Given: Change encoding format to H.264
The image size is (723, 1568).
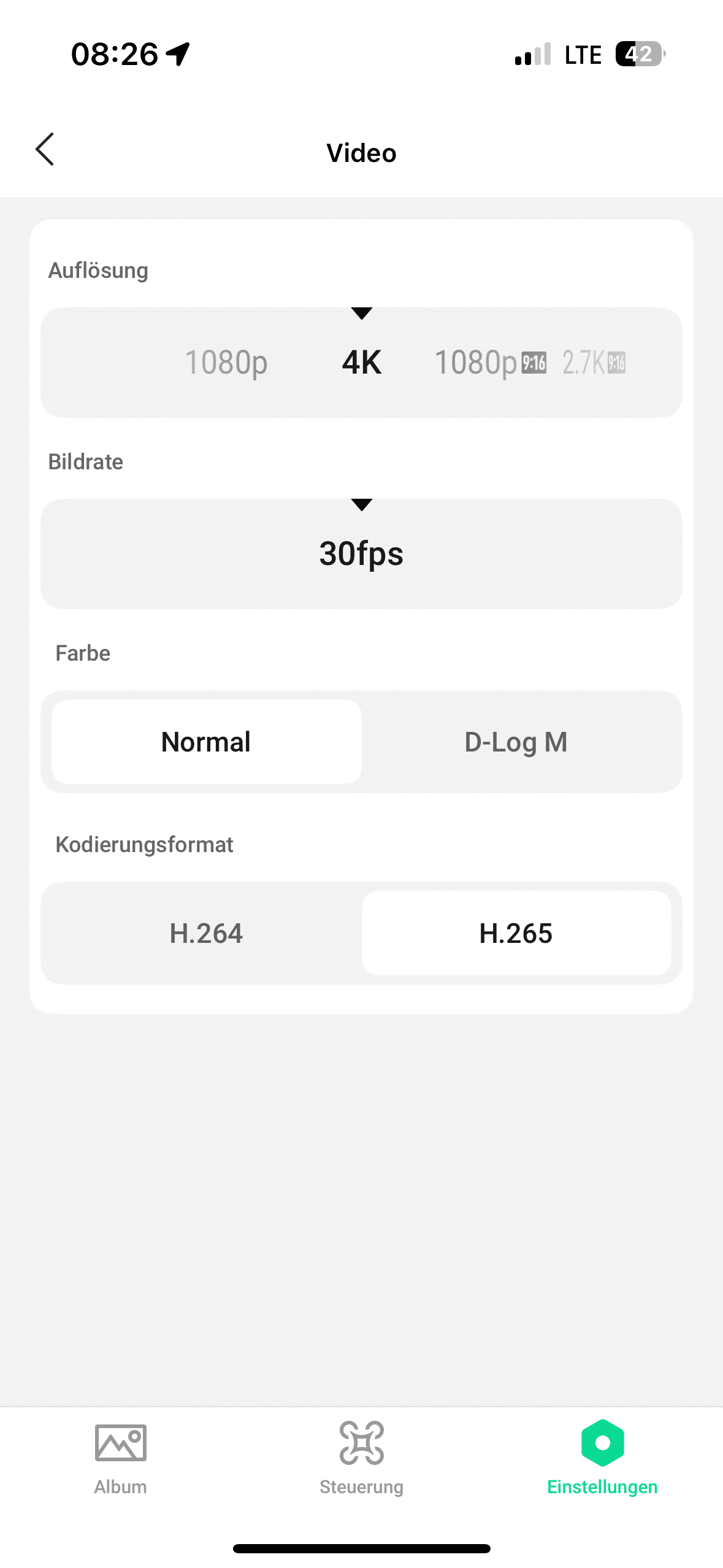Looking at the screenshot, I should point(207,933).
